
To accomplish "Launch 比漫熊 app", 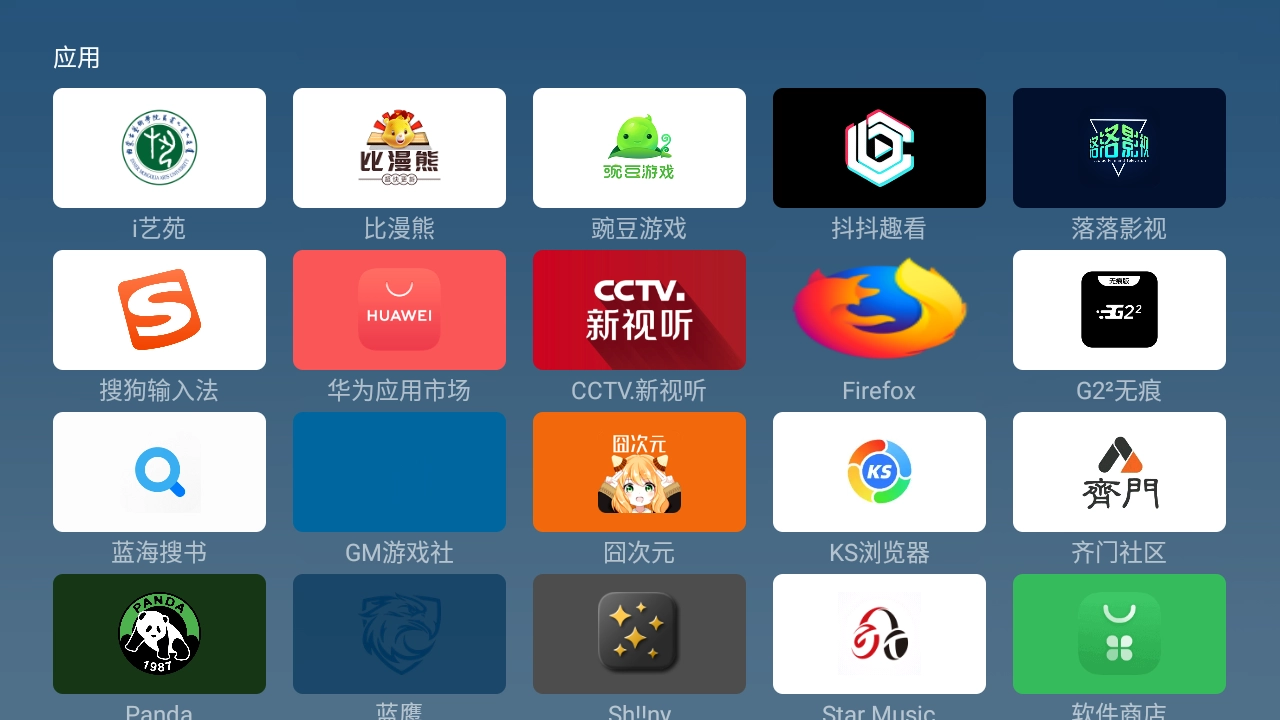I will (x=399, y=148).
